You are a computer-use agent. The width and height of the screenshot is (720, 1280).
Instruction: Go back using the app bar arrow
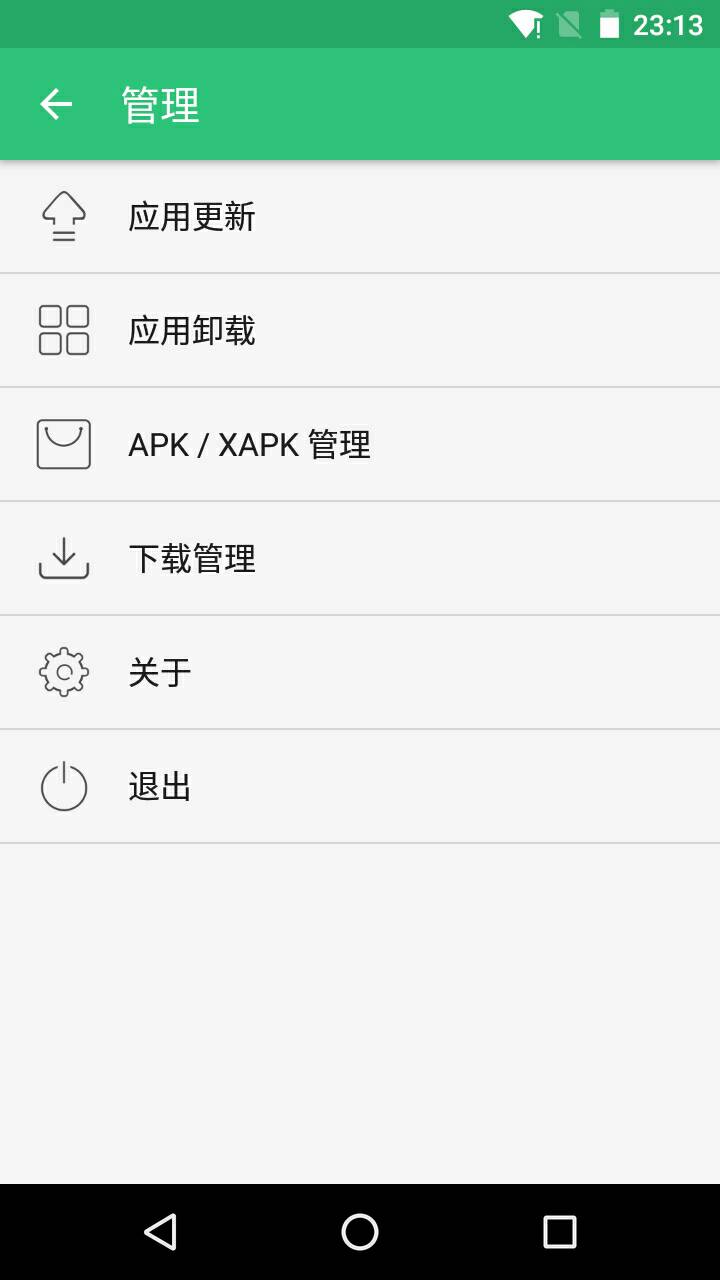tap(56, 104)
